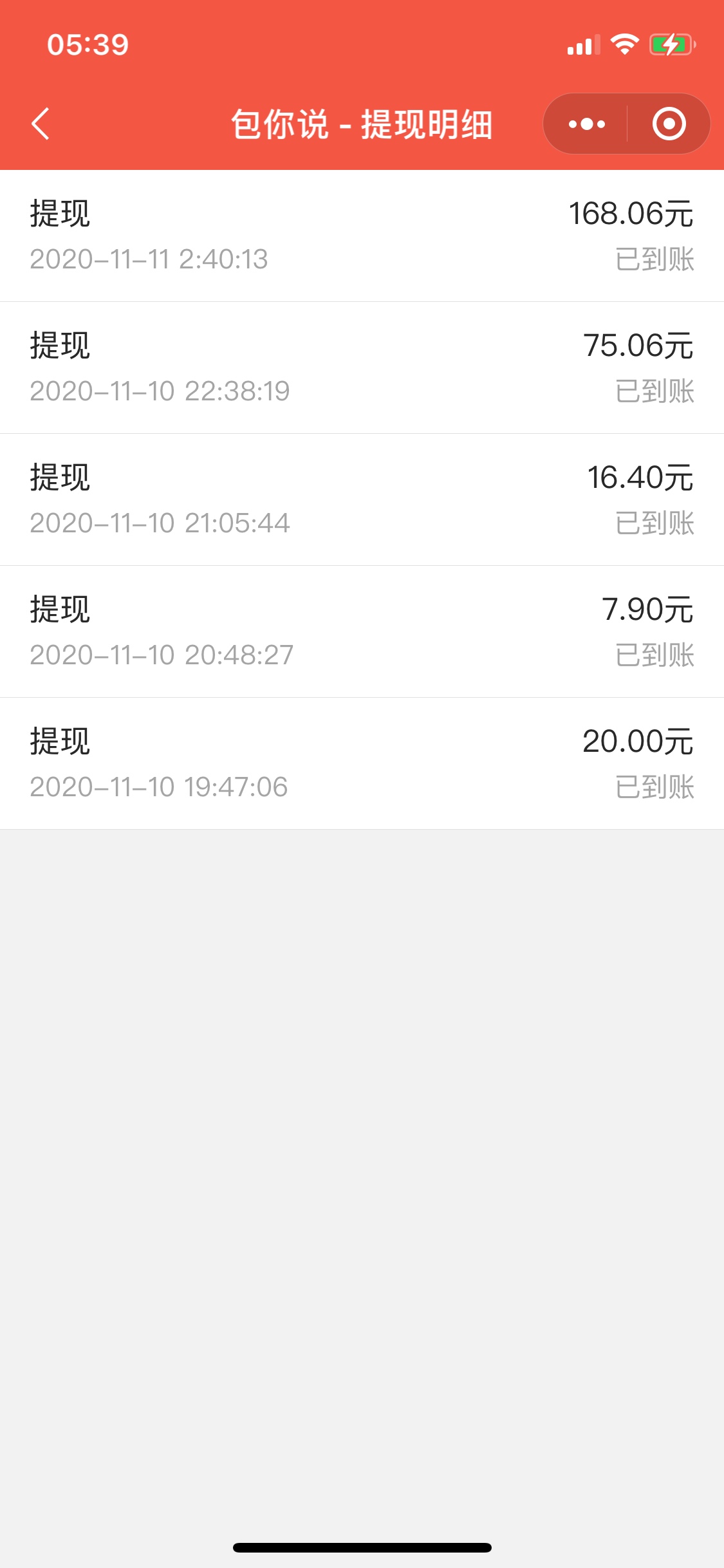
Task: Open the mini program three-dot menu
Action: point(586,124)
